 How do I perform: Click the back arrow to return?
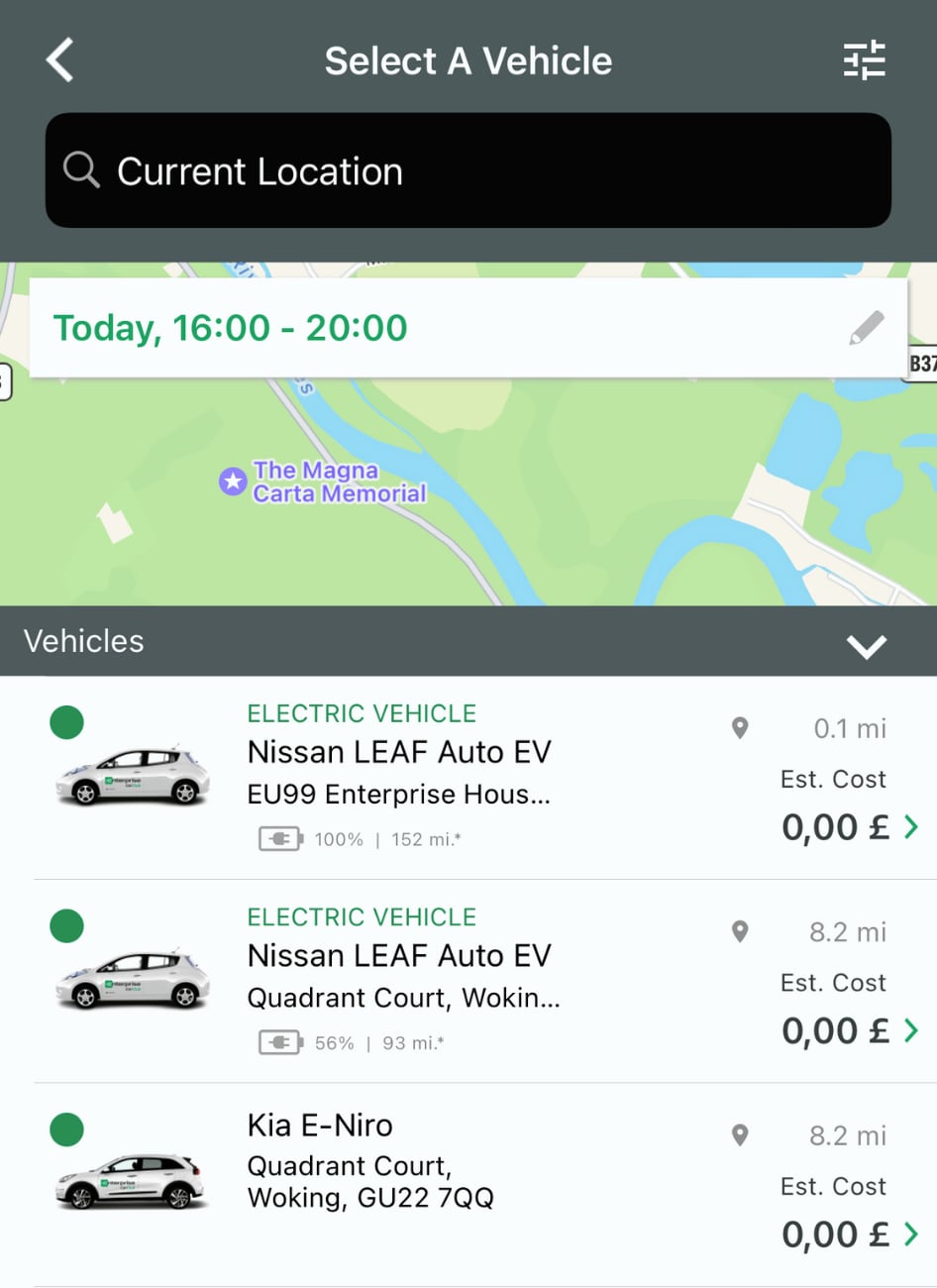click(x=59, y=60)
